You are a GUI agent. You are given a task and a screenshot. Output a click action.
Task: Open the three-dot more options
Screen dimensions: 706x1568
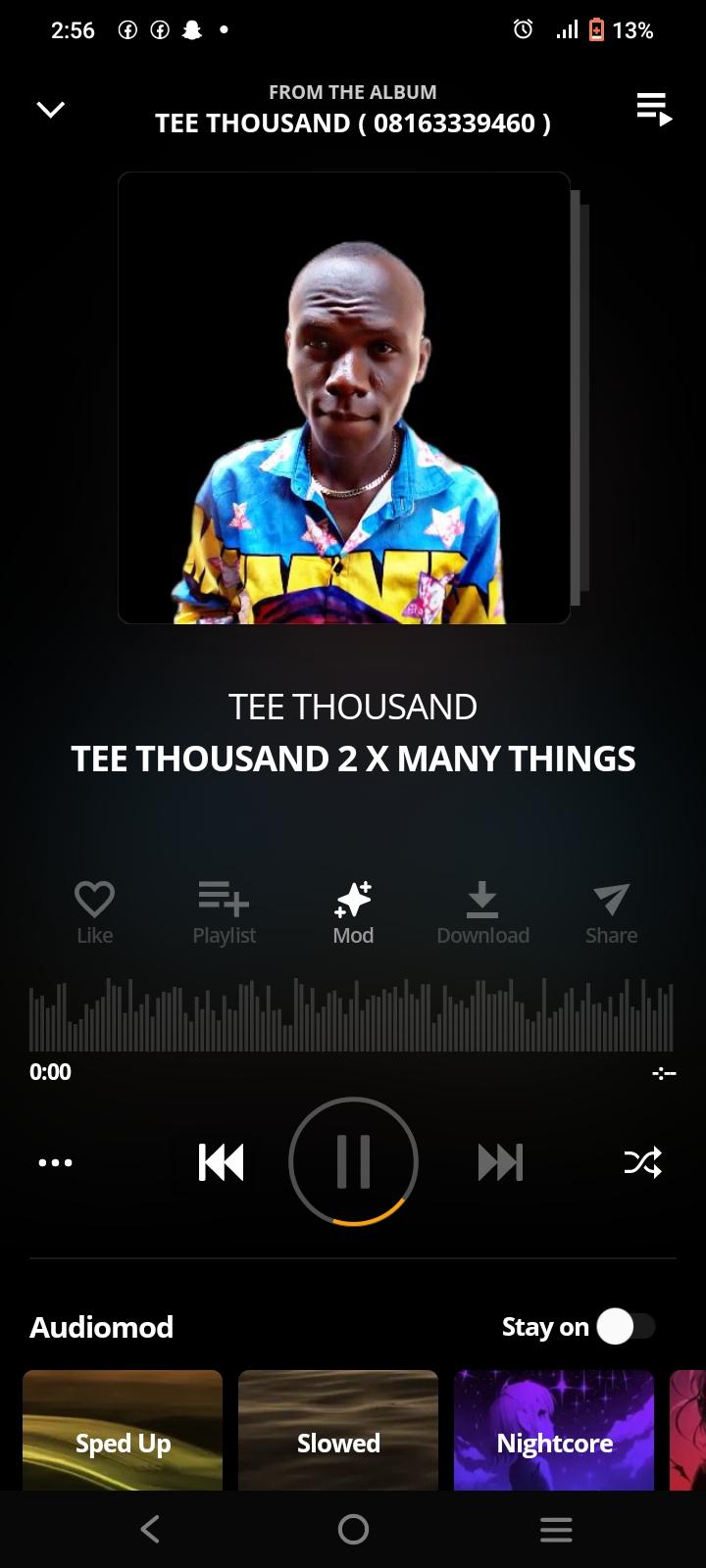click(55, 1162)
